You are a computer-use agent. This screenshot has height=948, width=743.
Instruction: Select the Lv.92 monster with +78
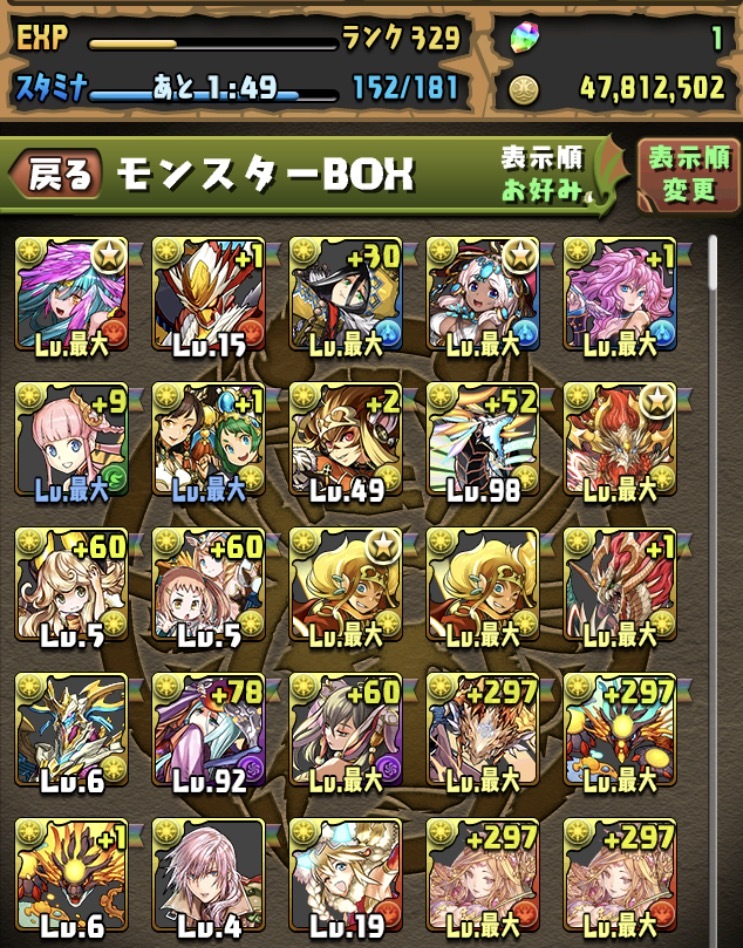(x=208, y=730)
